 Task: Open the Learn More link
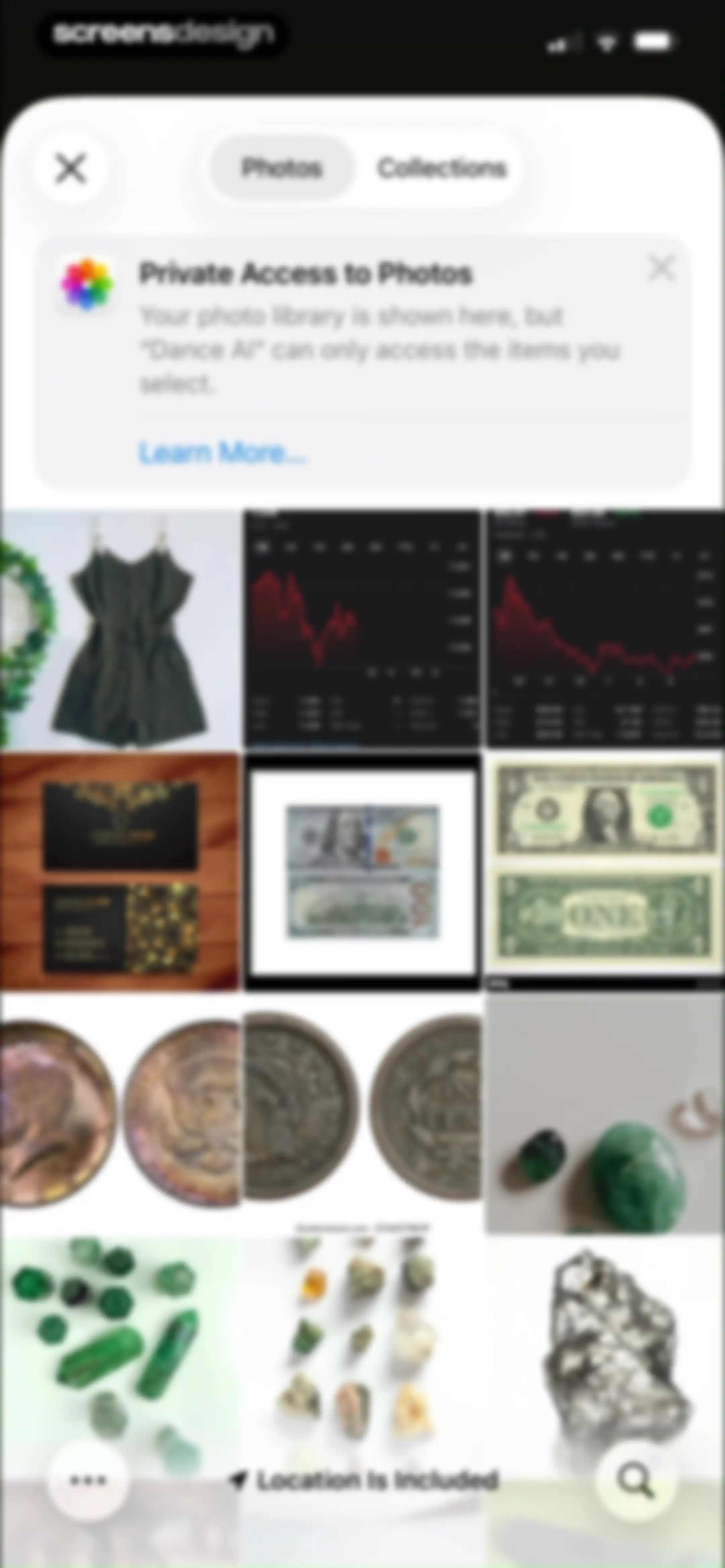[x=222, y=453]
